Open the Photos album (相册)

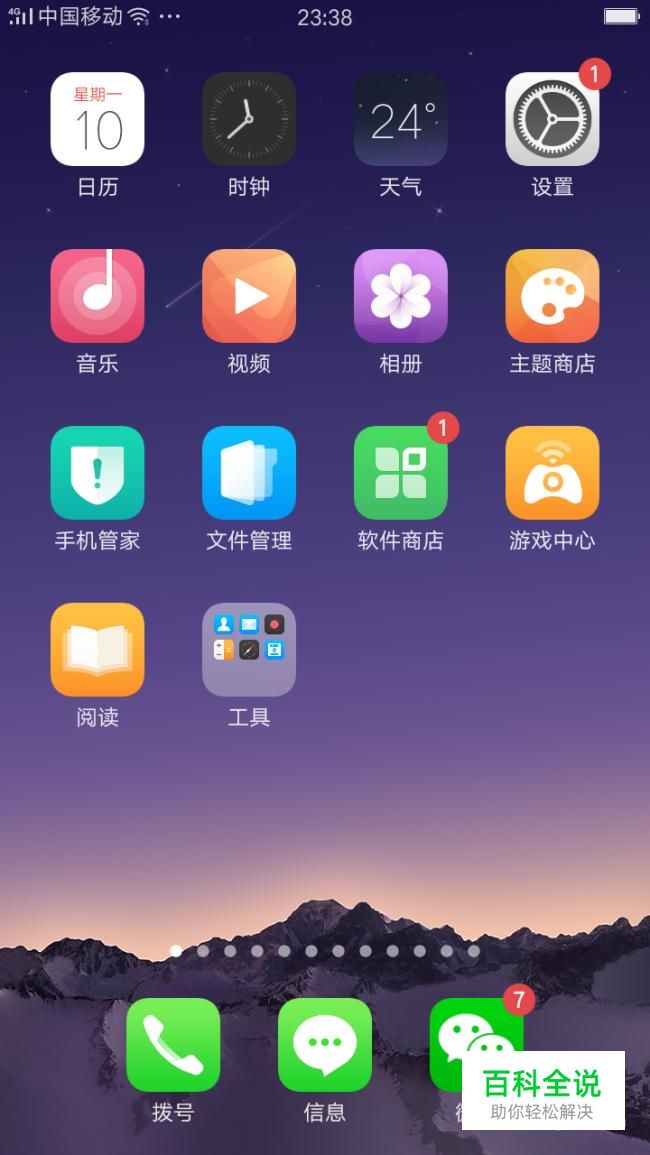tap(400, 296)
